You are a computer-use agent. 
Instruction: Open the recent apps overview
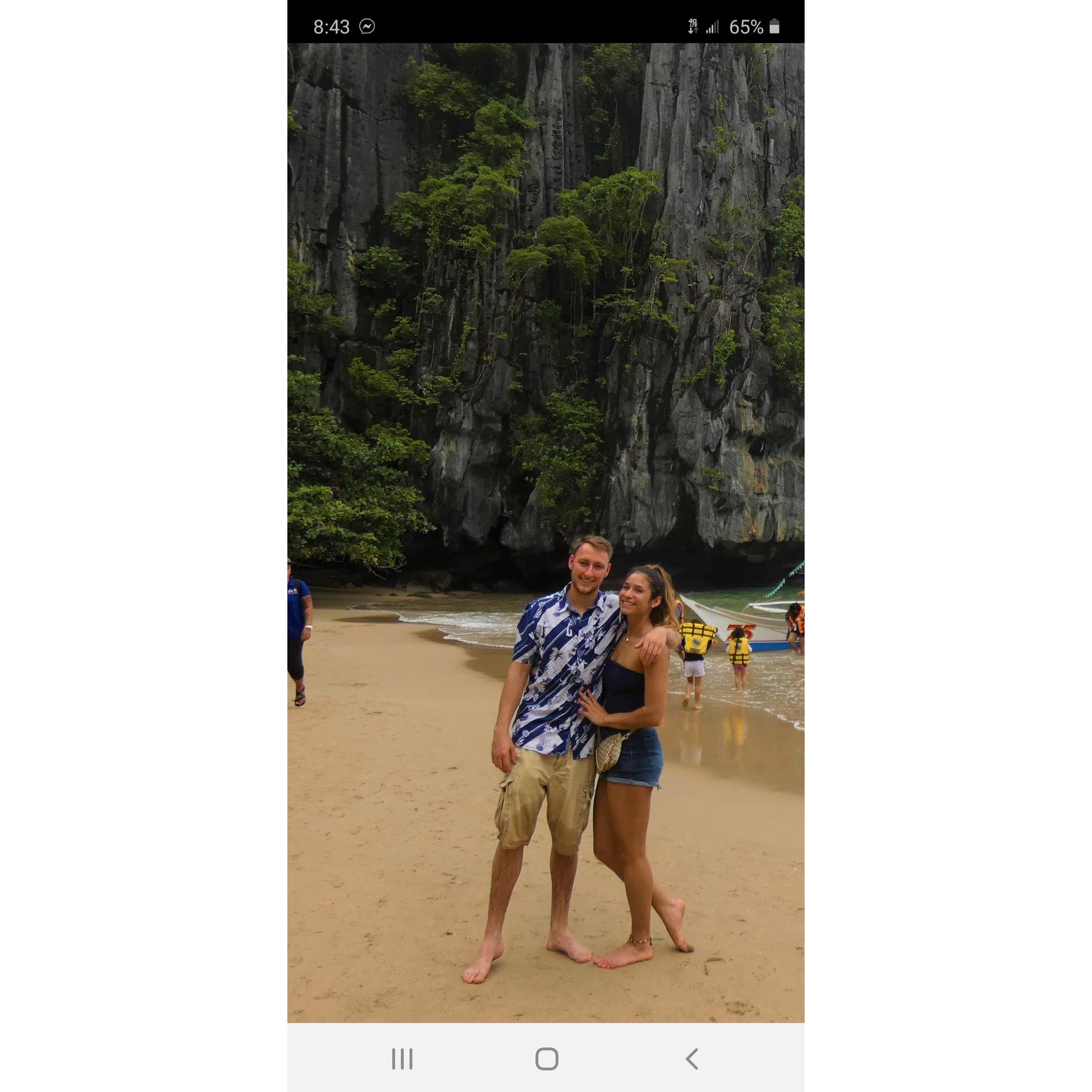tap(402, 1058)
